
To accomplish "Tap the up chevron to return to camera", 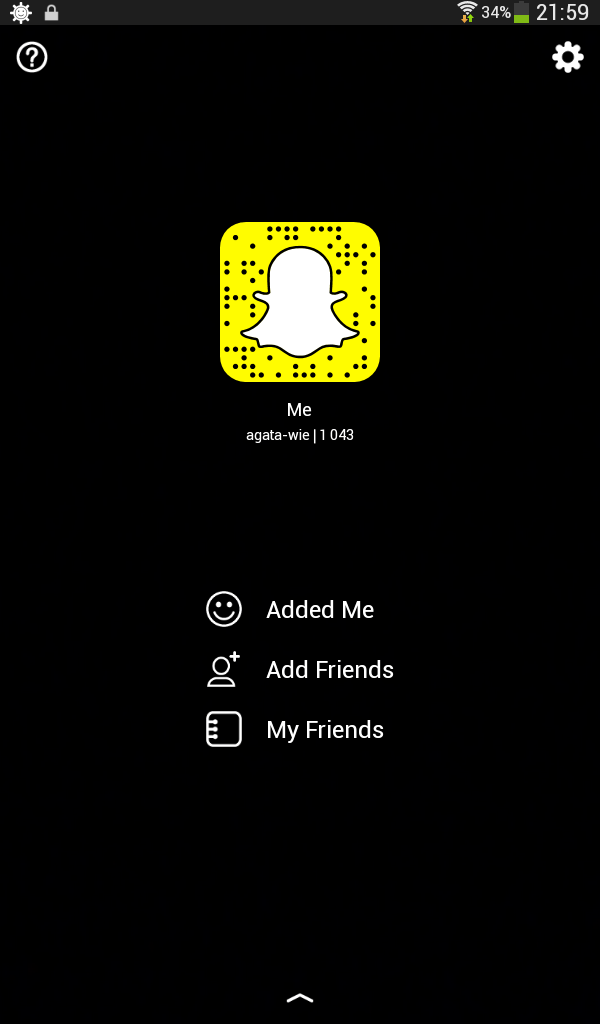I will [x=300, y=997].
